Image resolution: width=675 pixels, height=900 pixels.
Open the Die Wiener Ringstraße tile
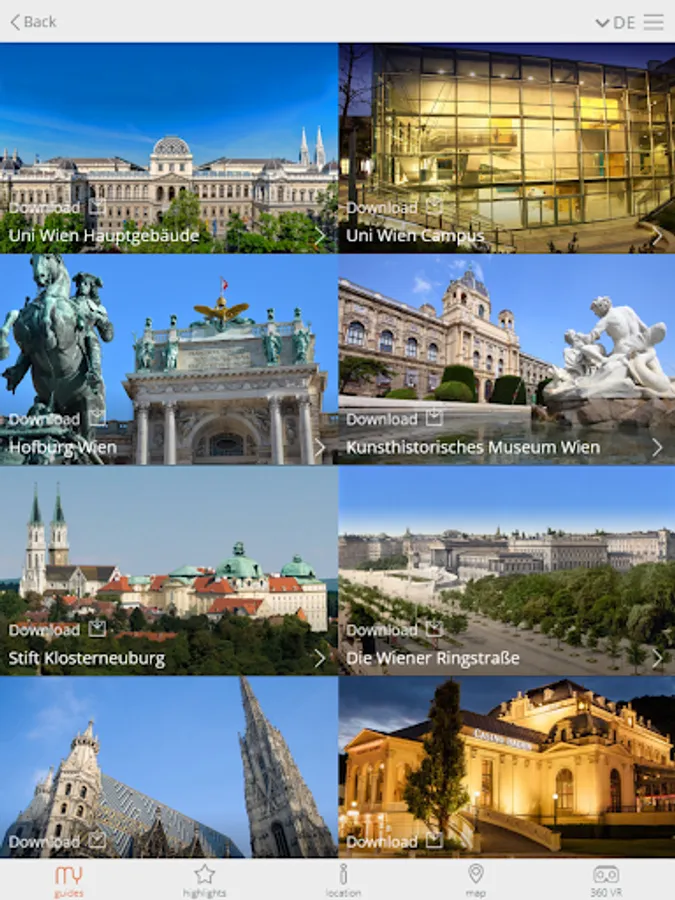tap(507, 571)
